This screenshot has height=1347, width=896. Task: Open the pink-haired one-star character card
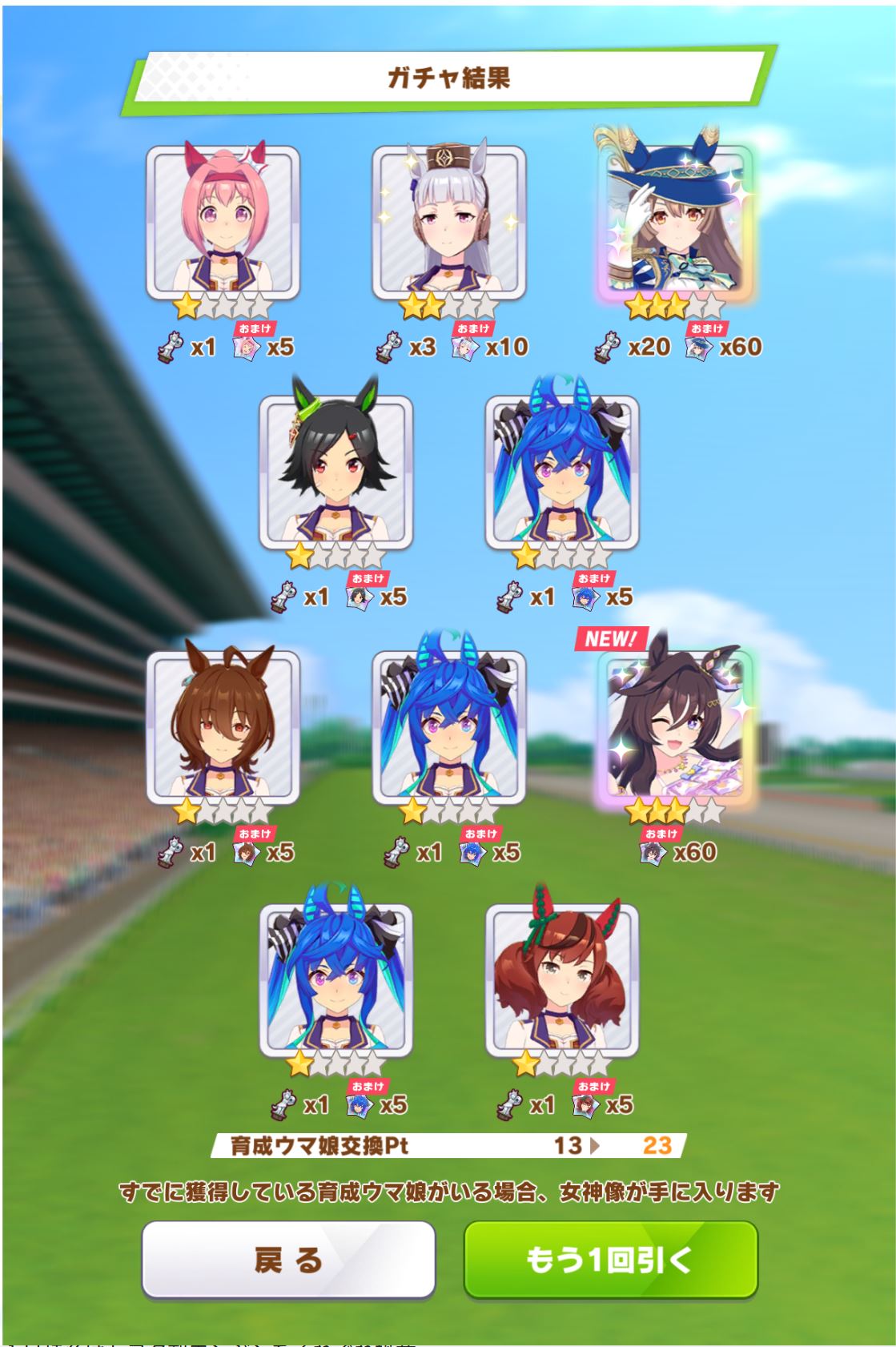point(223,223)
